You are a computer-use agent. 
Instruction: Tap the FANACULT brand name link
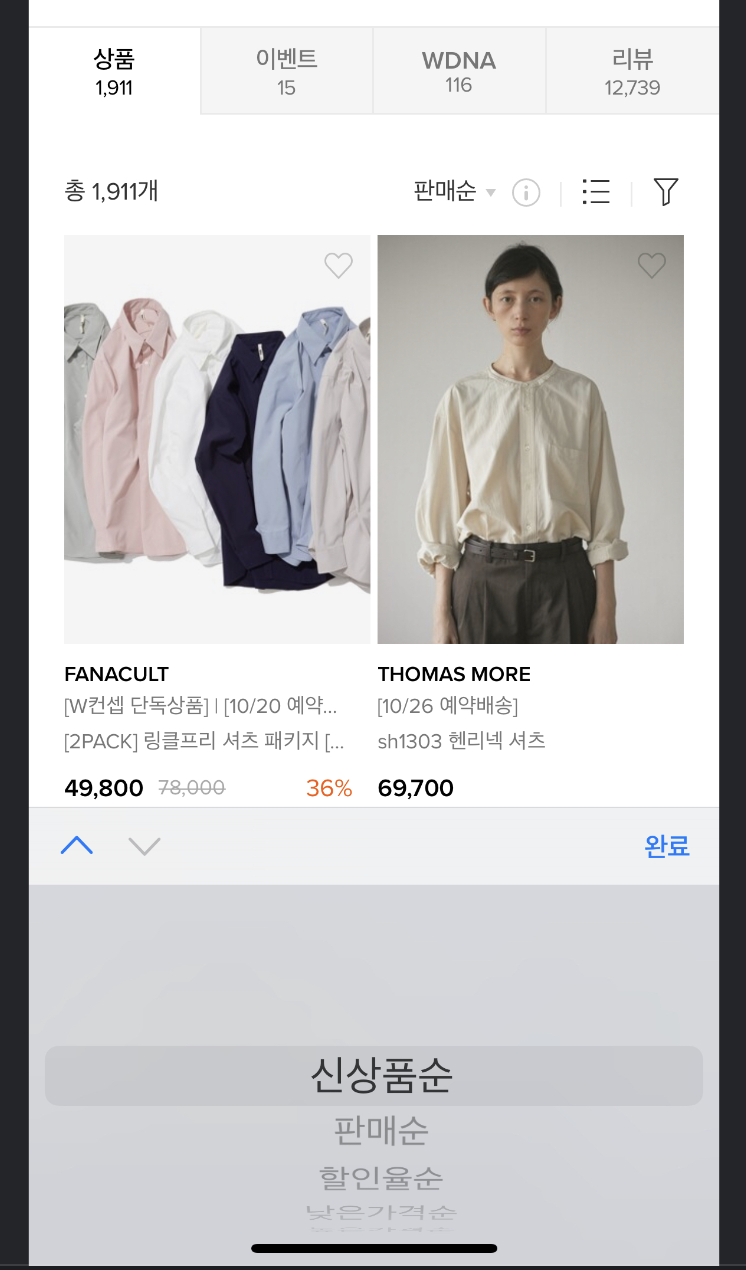click(x=117, y=674)
